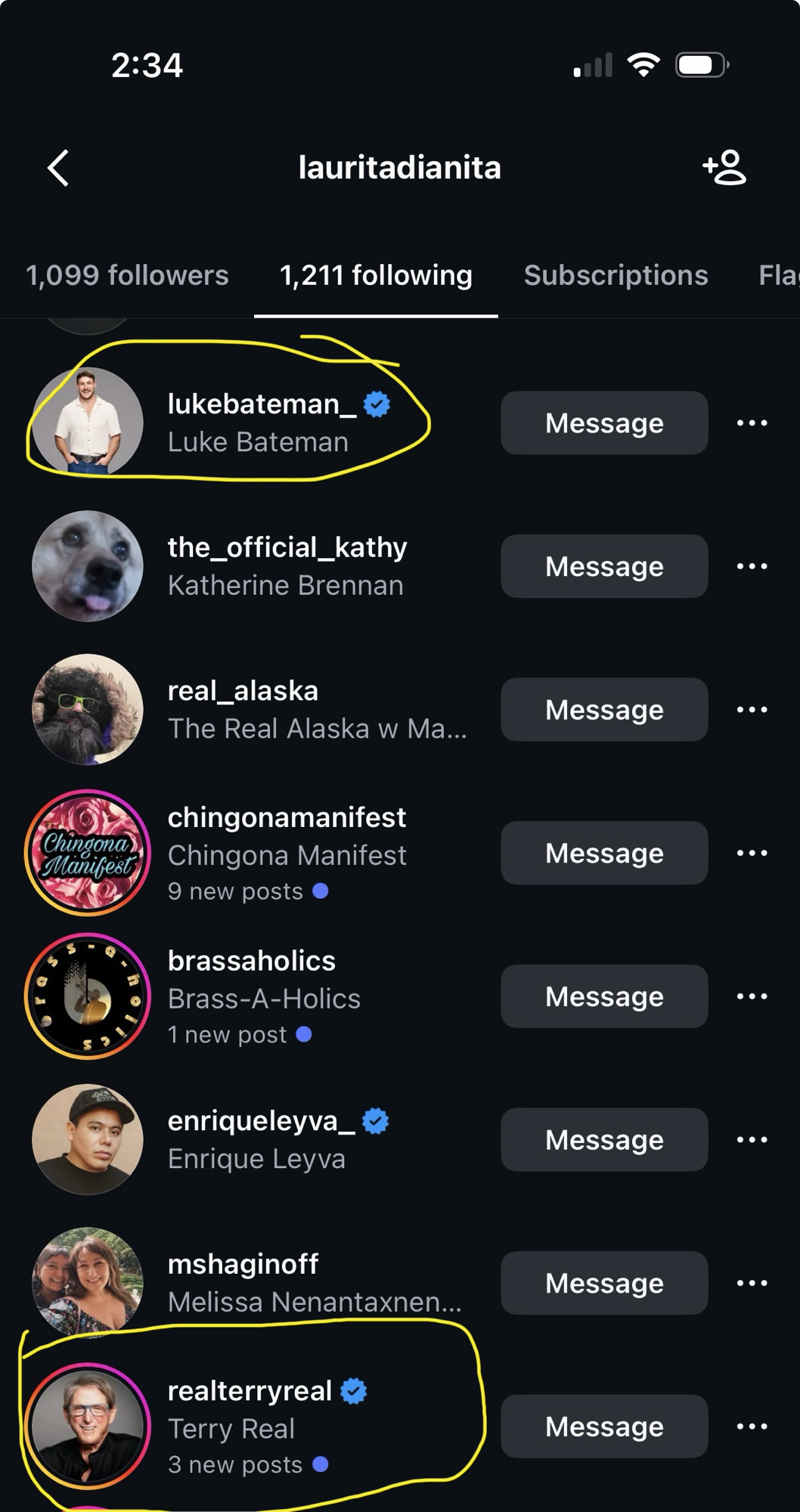Go back from the following list
Viewport: 800px width, 1512px height.
(58, 168)
